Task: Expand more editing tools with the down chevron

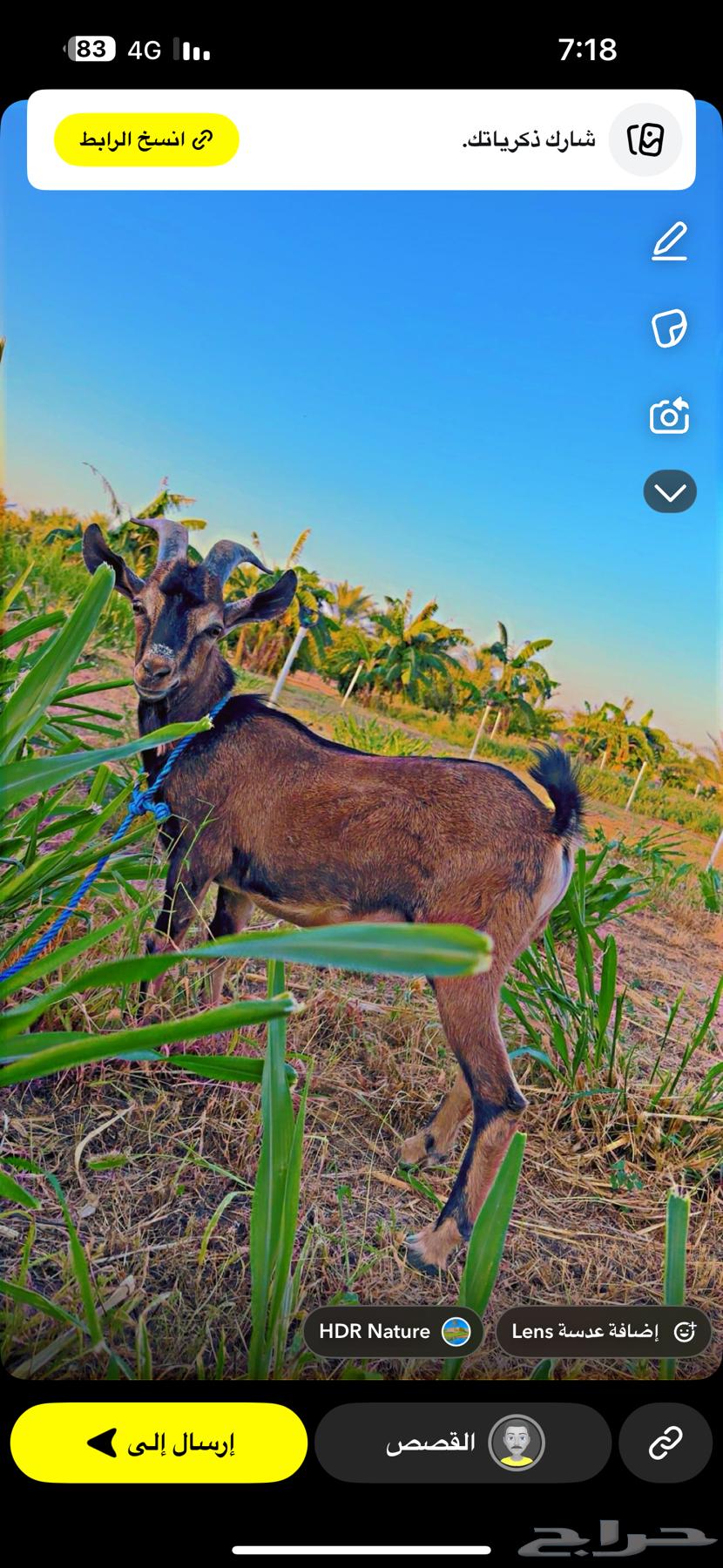Action: point(670,492)
